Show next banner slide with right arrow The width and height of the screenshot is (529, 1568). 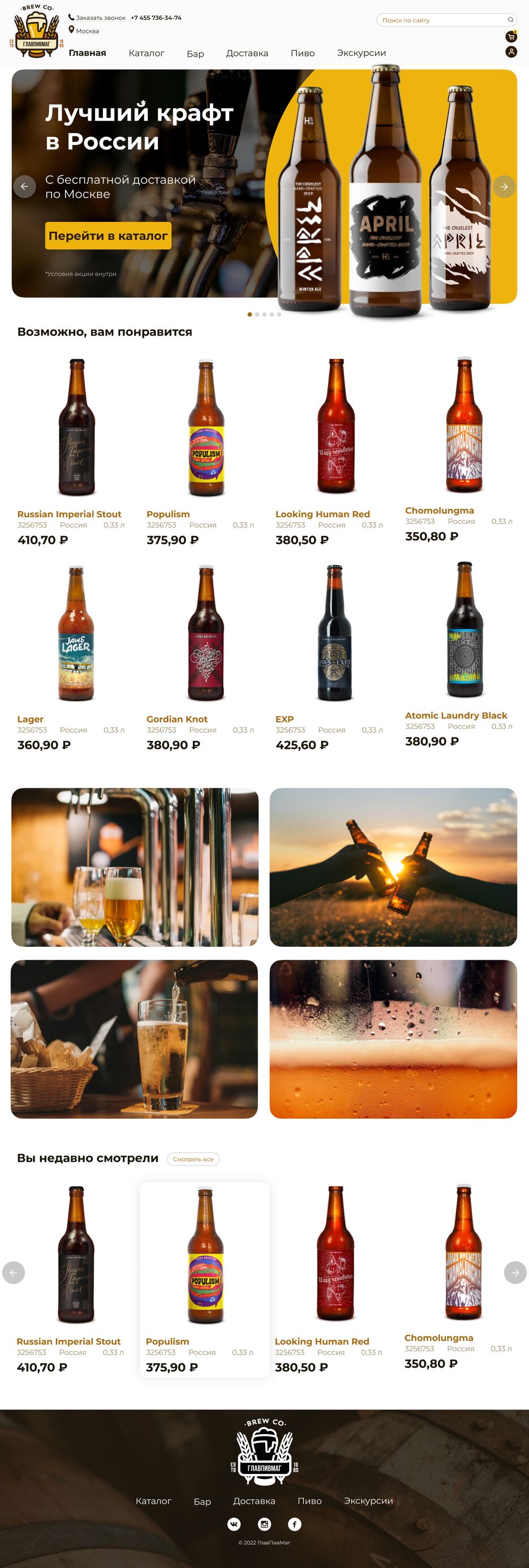click(x=504, y=187)
